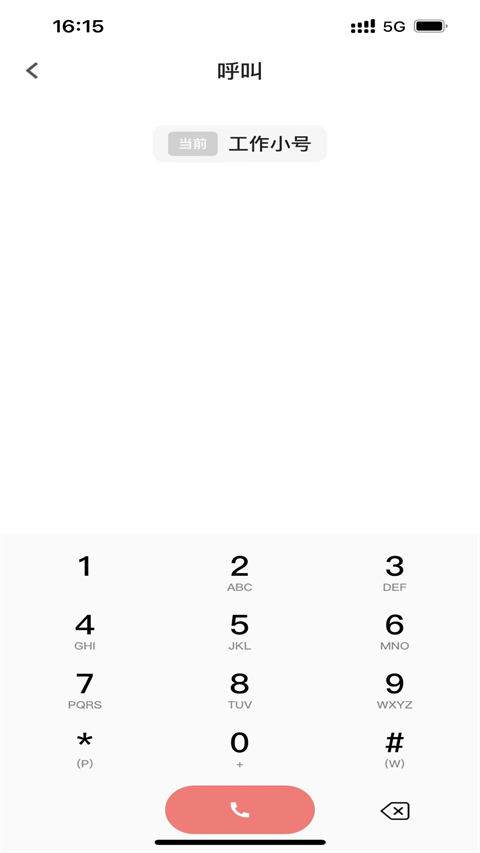Enter the star (*) key

click(84, 749)
